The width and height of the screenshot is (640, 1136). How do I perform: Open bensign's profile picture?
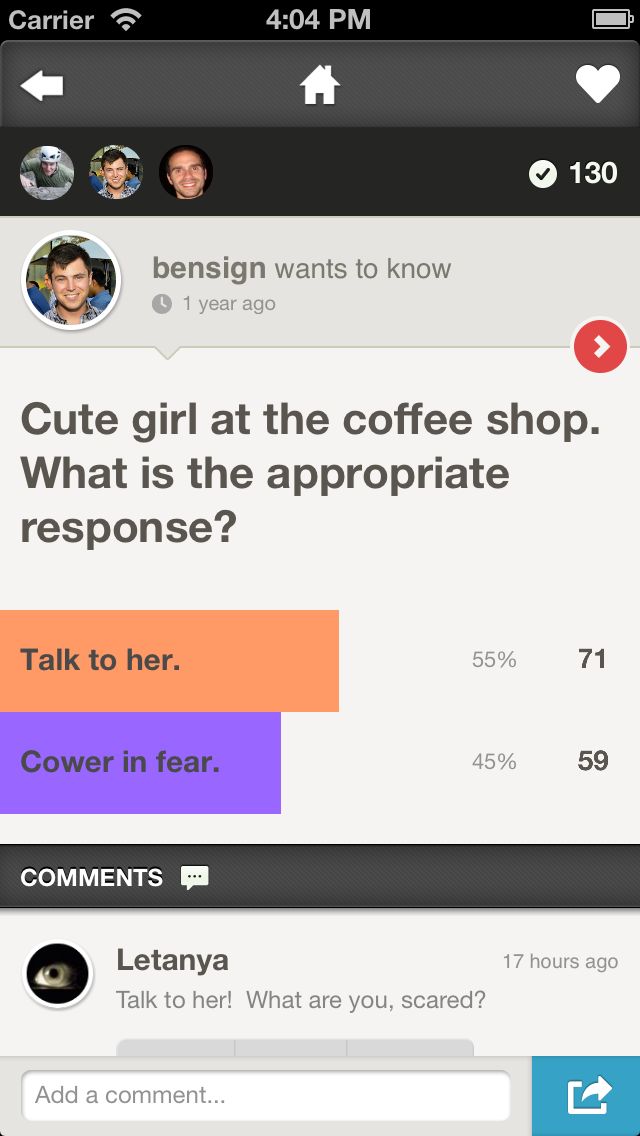(71, 281)
